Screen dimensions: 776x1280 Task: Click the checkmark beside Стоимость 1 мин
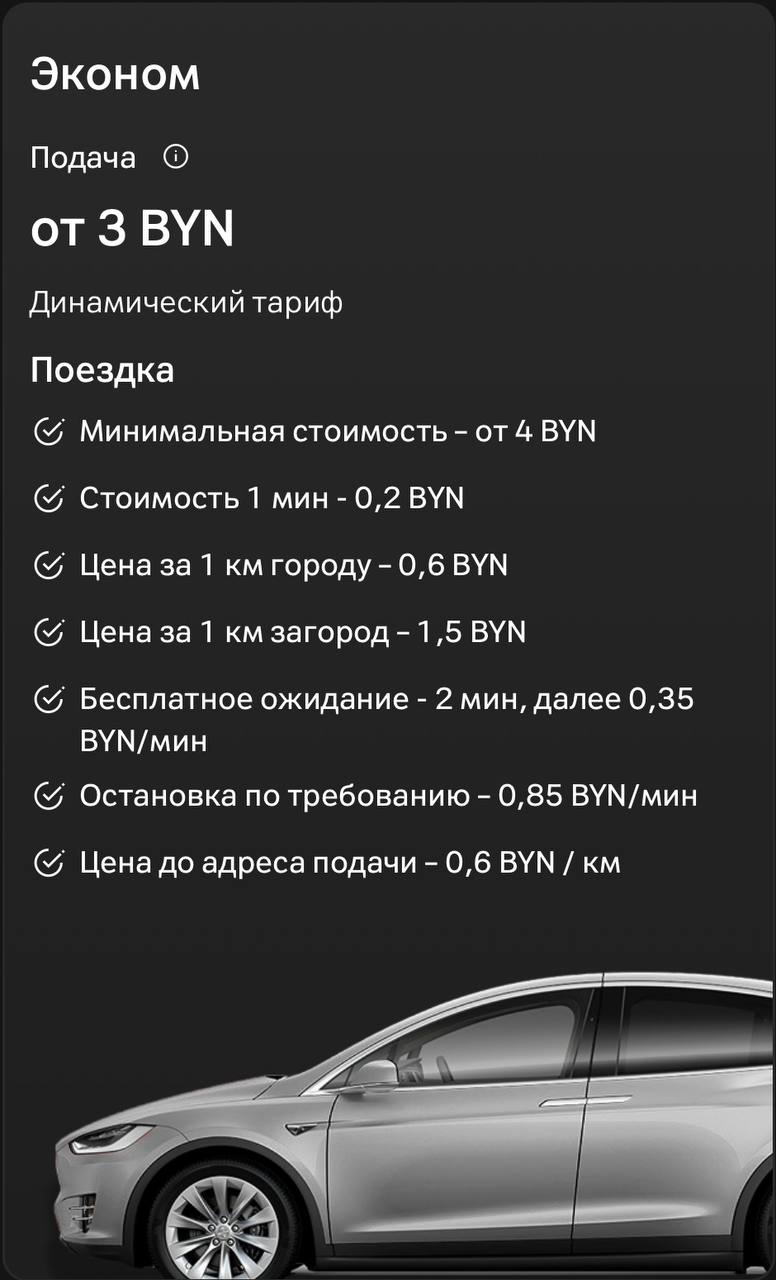click(x=47, y=496)
